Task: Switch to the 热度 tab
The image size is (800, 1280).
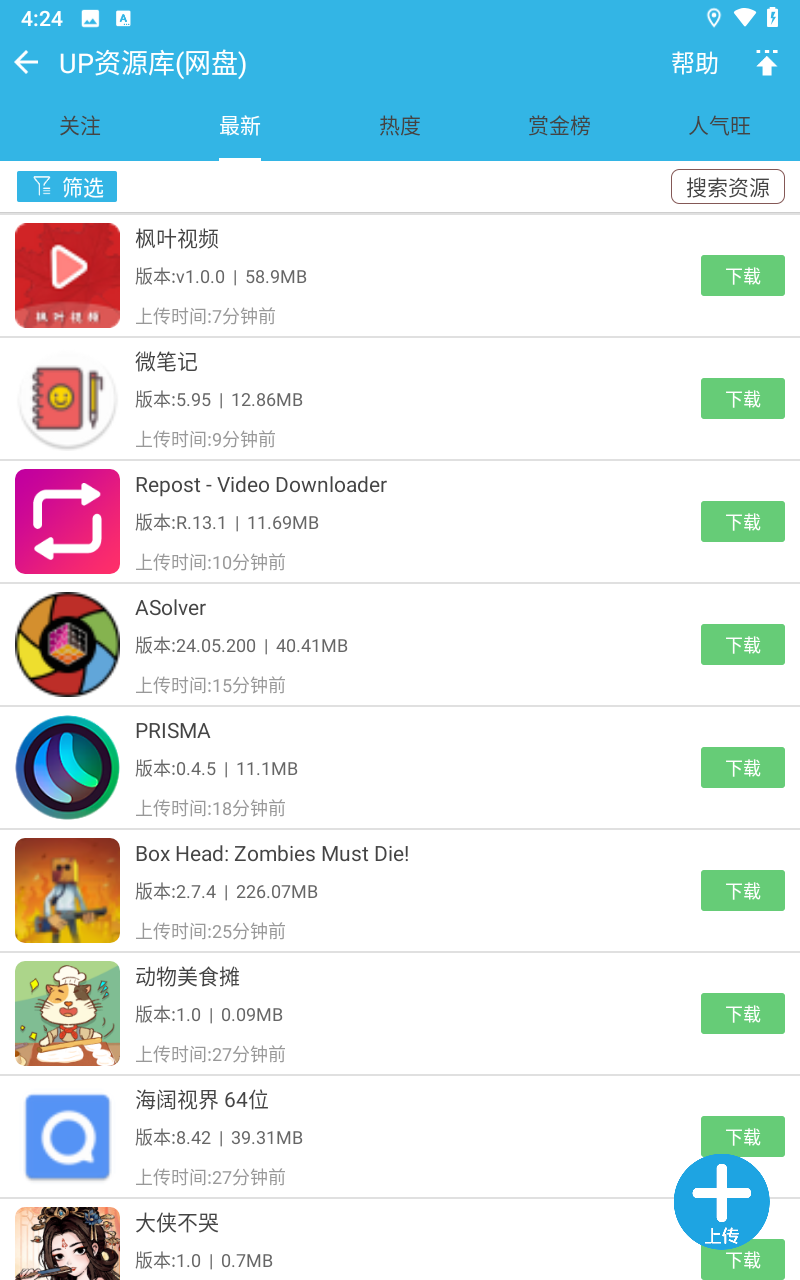Action: [400, 127]
